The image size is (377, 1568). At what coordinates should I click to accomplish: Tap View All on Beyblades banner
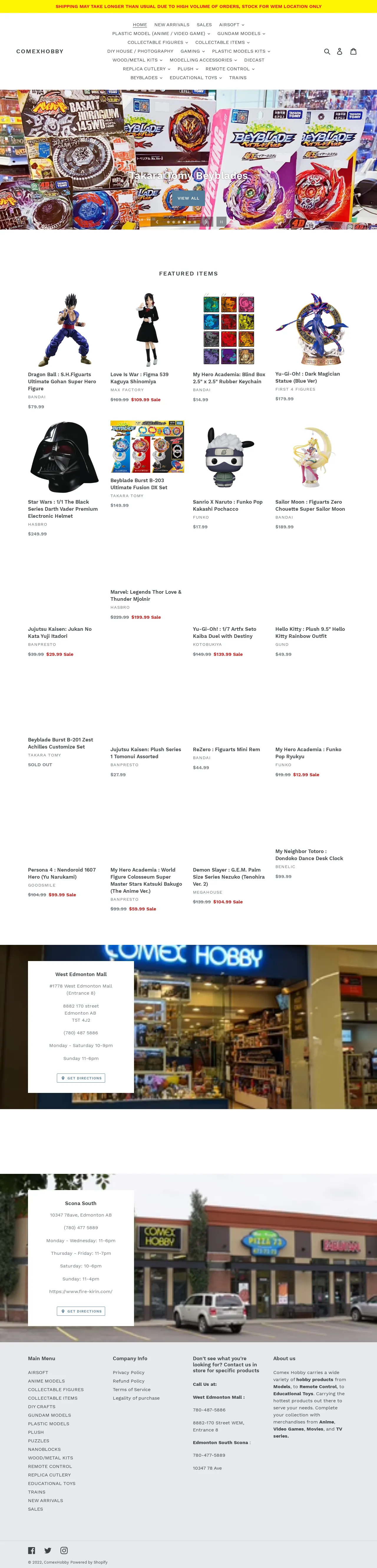click(188, 198)
